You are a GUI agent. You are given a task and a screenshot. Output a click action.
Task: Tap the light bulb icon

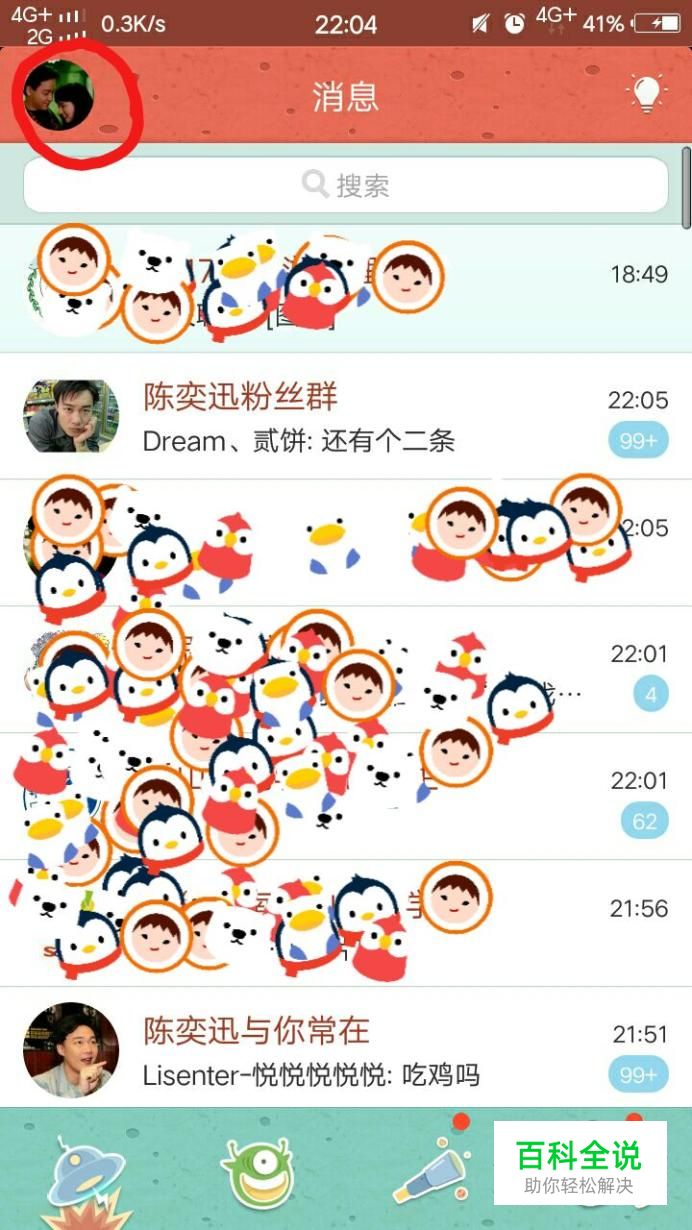click(x=646, y=95)
